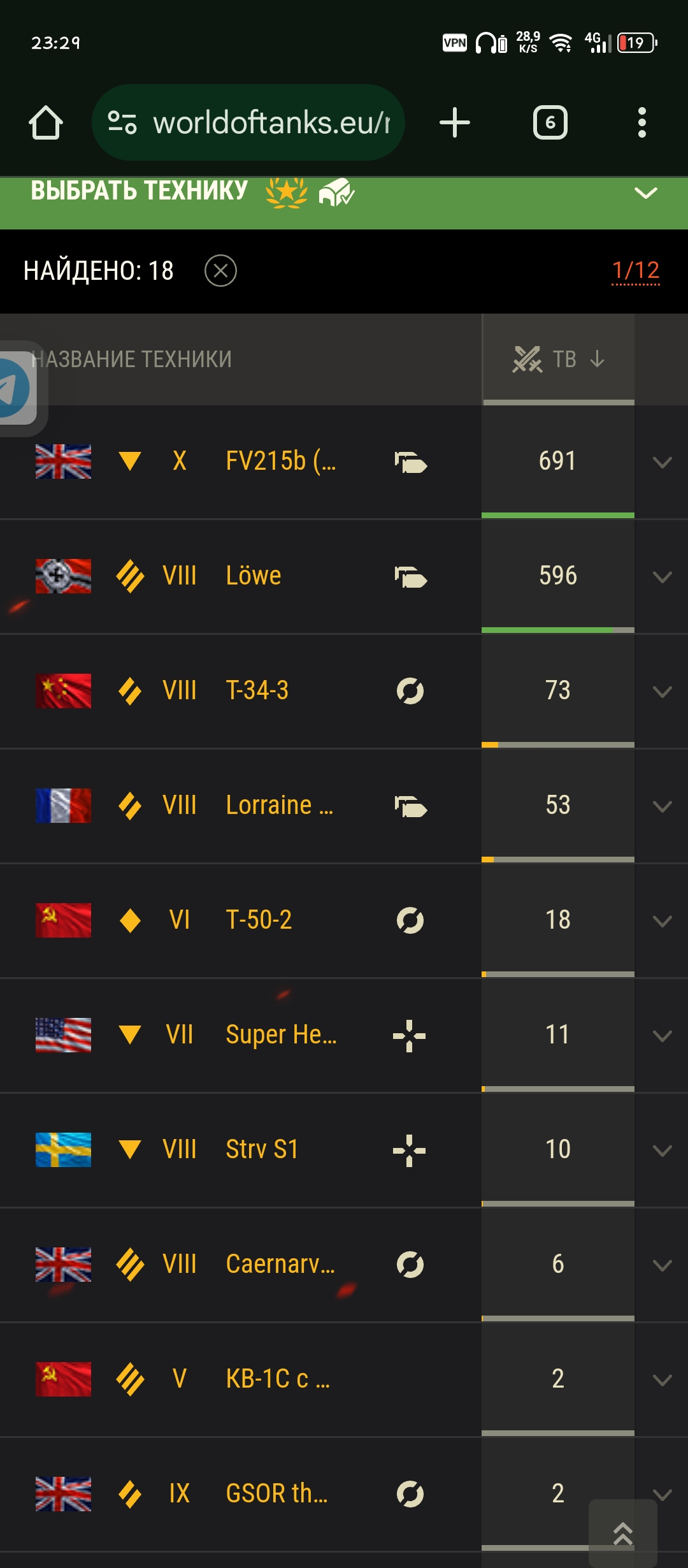Clear the found vehicles filter

[220, 271]
